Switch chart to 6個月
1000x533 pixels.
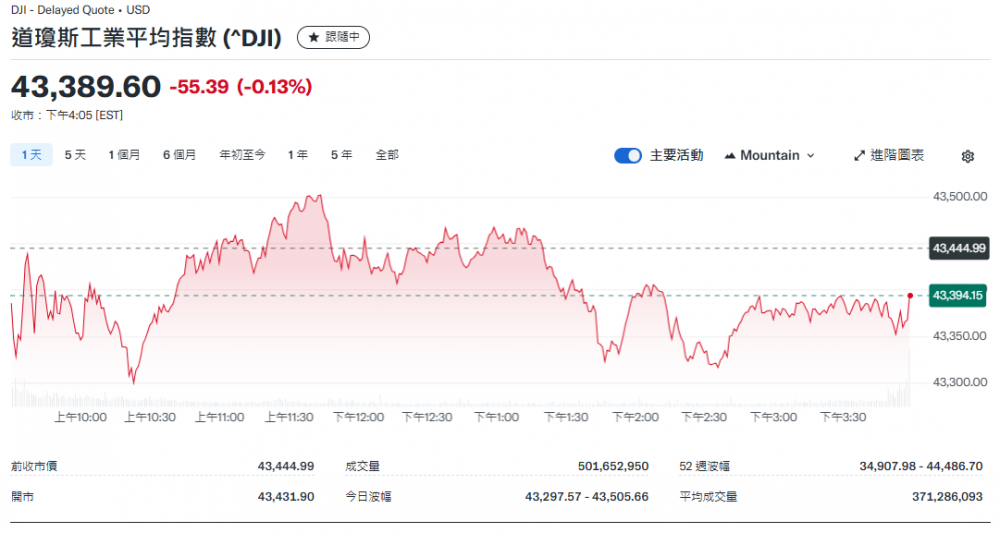pyautogui.click(x=180, y=155)
